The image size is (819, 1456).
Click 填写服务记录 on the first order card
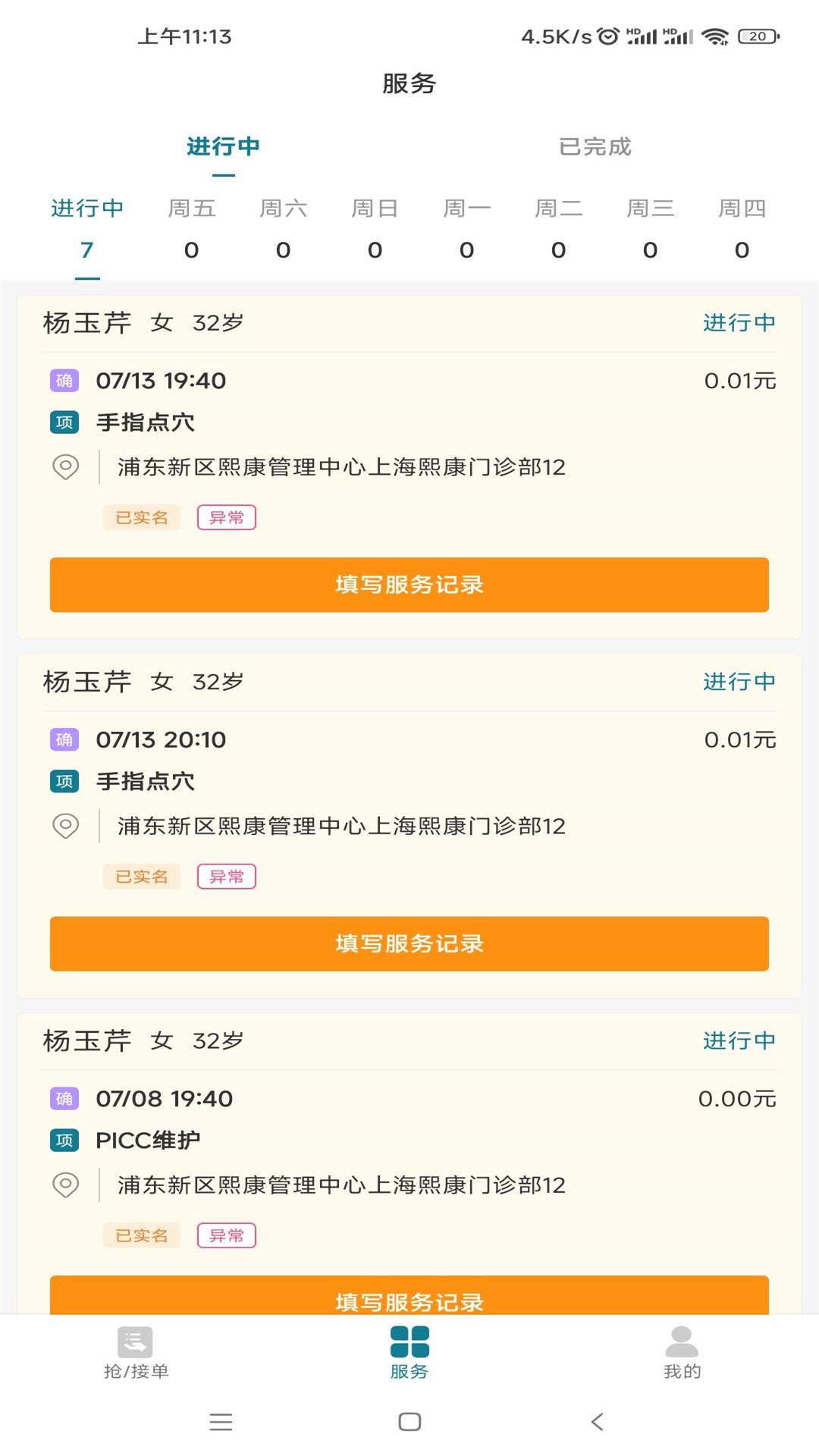(409, 584)
